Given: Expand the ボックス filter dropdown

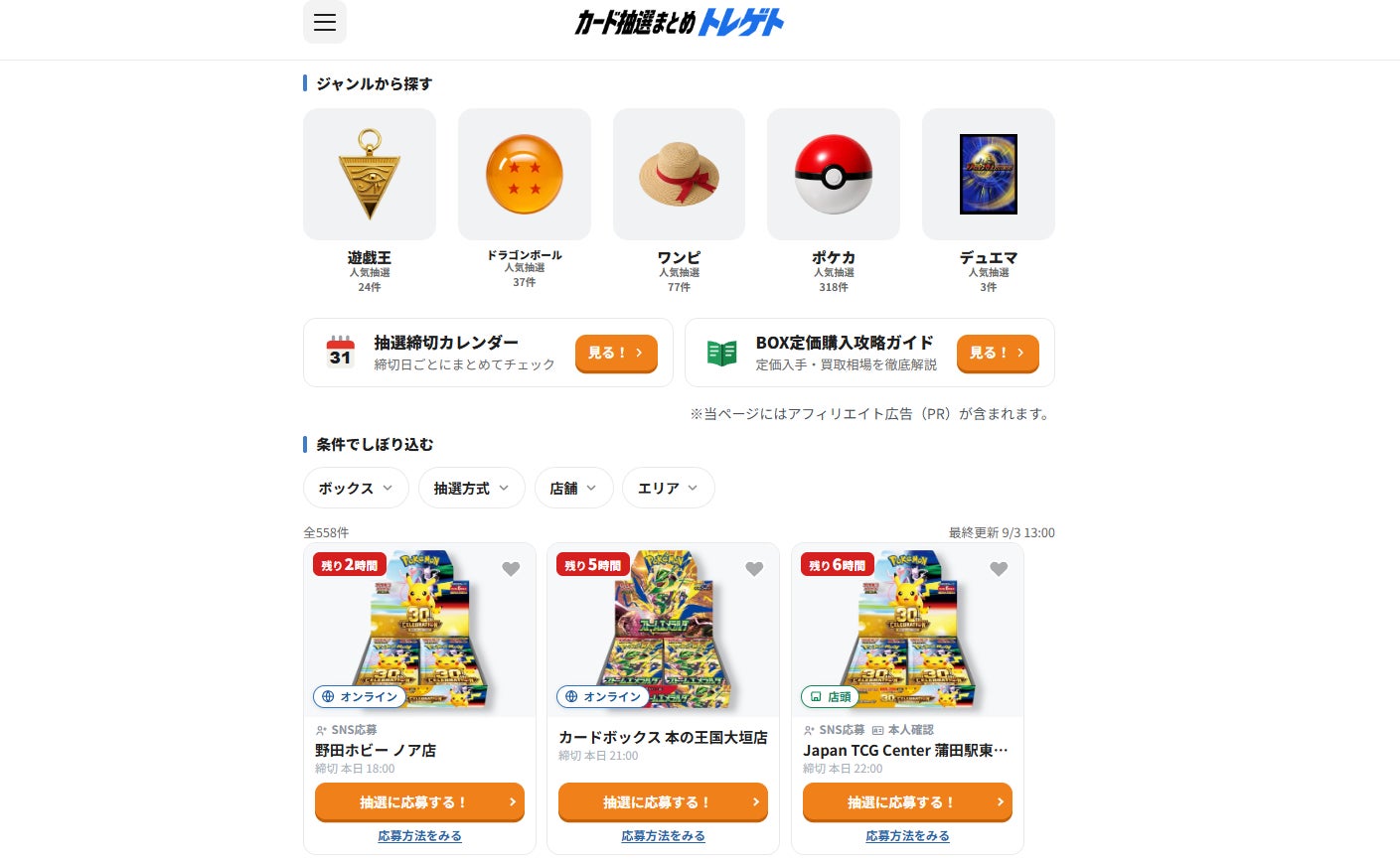Looking at the screenshot, I should (x=356, y=488).
